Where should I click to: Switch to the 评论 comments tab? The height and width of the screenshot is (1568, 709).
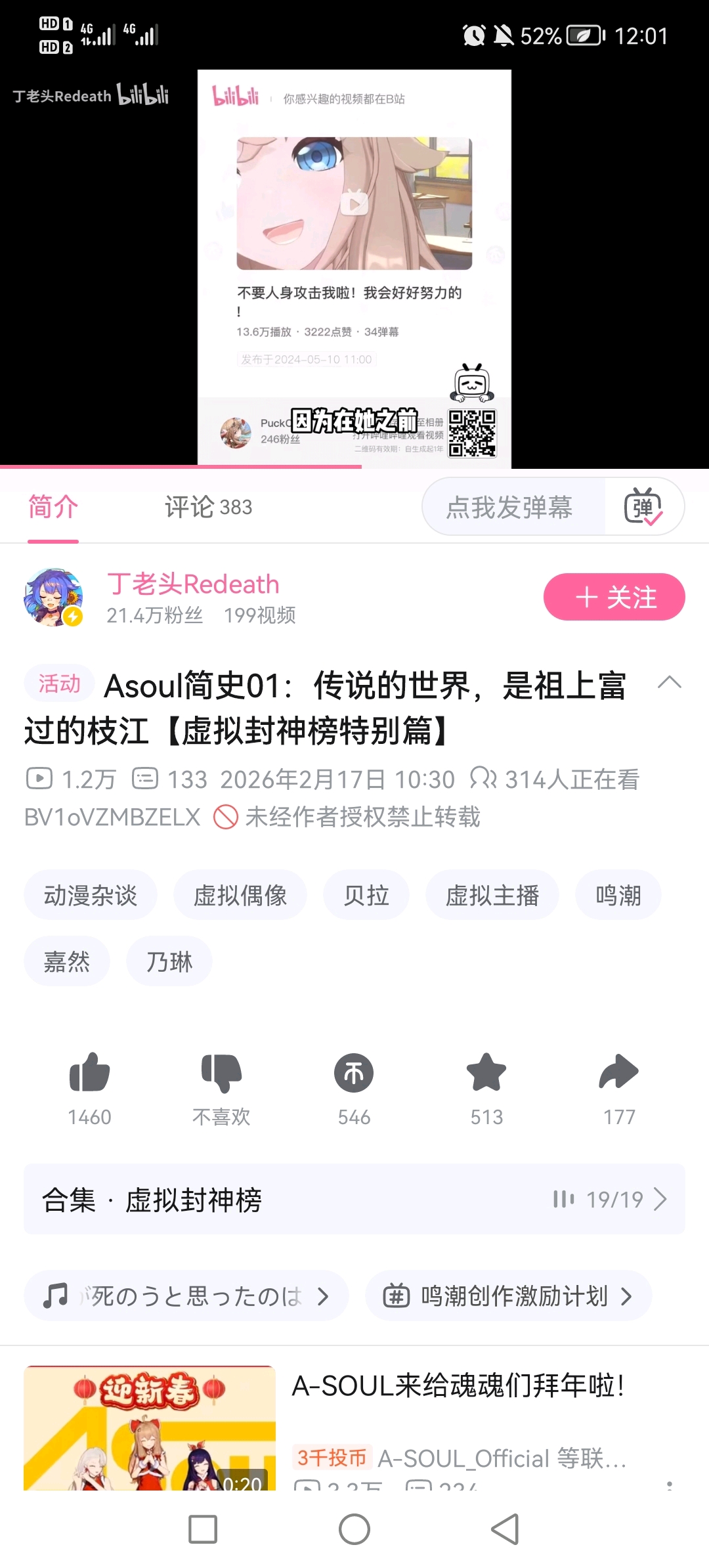pyautogui.click(x=207, y=507)
